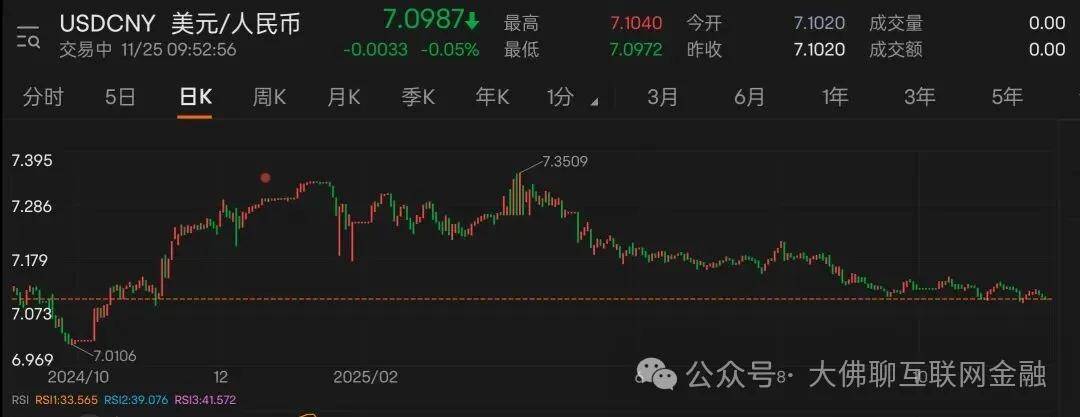Viewport: 1080px width, 417px height.
Task: Switch to the 月K monthly tab
Action: 344,97
